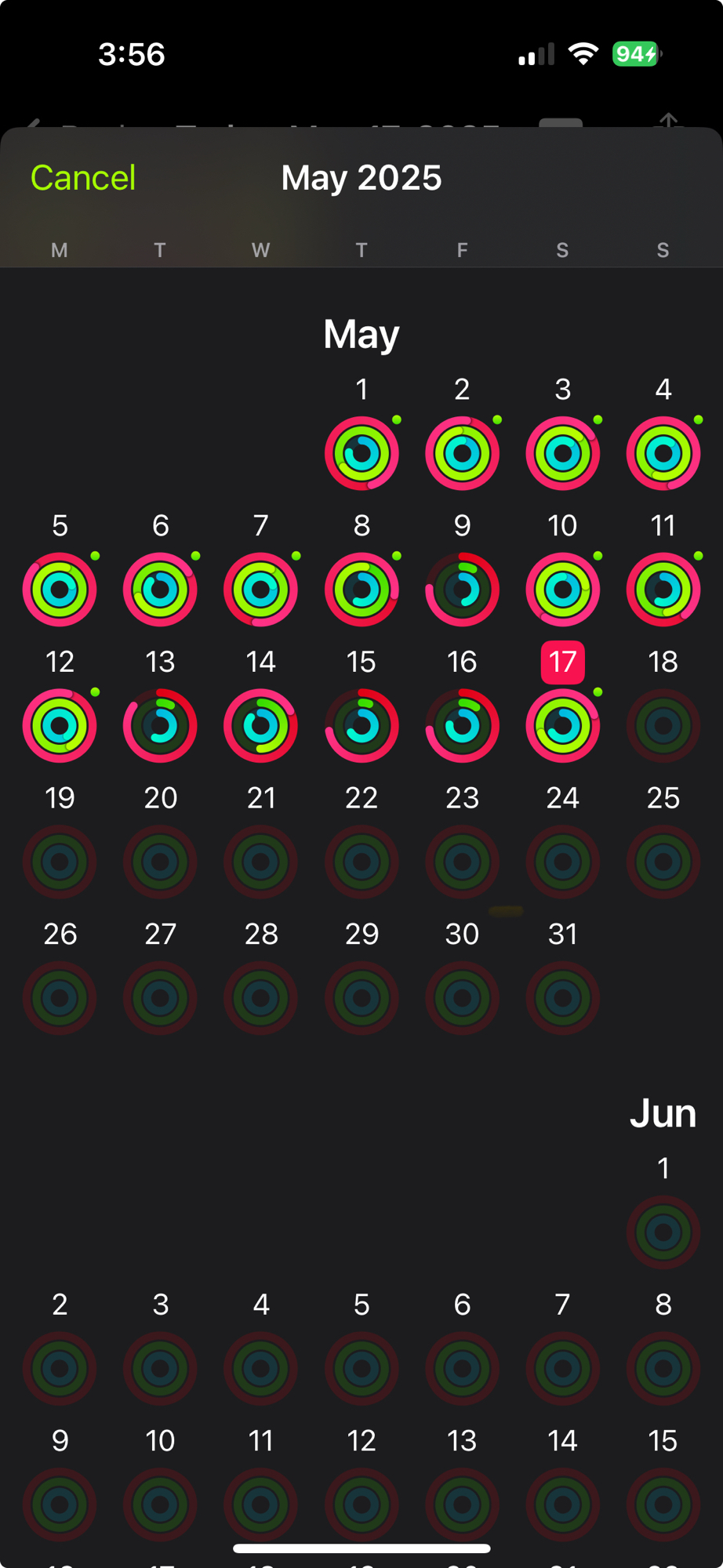Screen dimensions: 723x1568
Task: Open May 16 activity summary
Action: pos(462,726)
